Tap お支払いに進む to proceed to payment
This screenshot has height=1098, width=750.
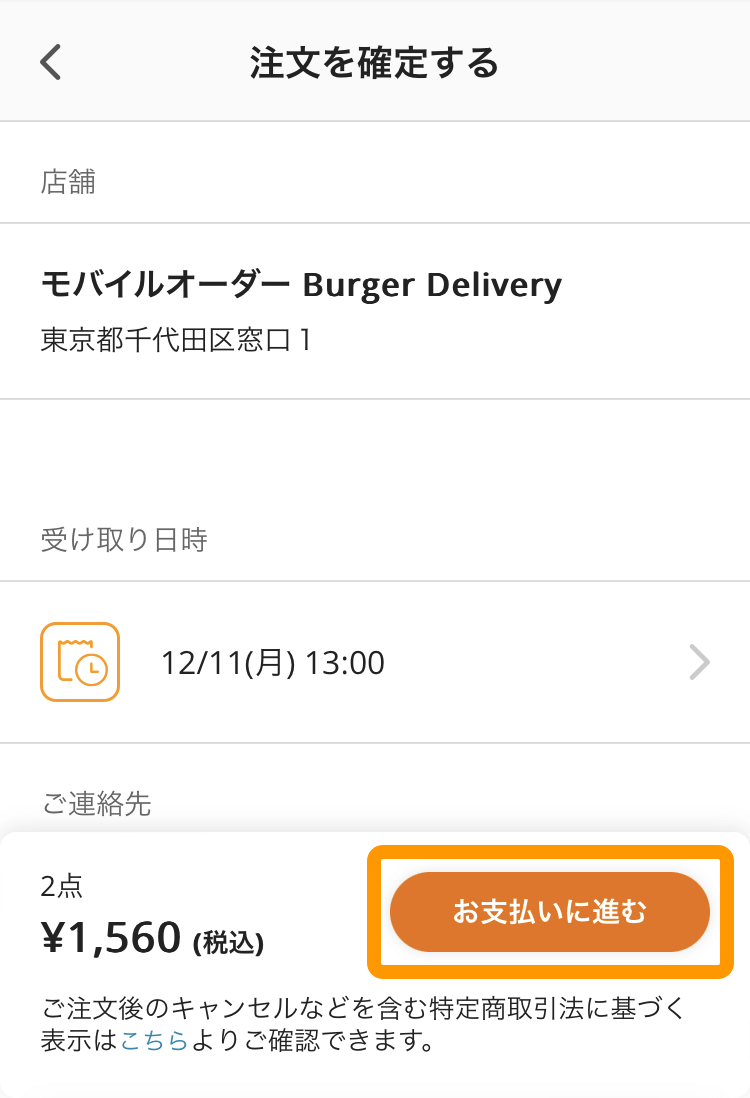pyautogui.click(x=549, y=912)
